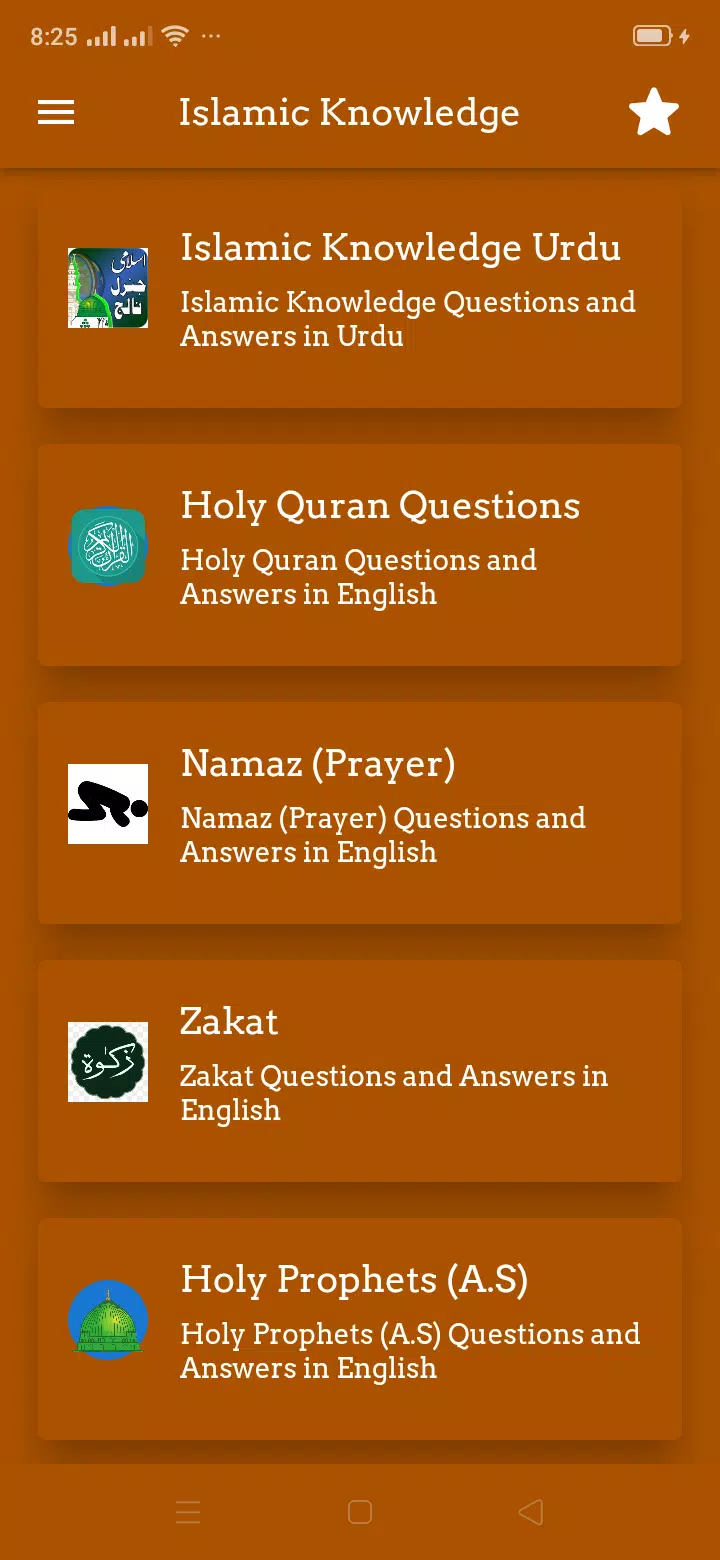Viewport: 720px width, 1560px height.
Task: Click the Zakat badge icon
Action: pyautogui.click(x=108, y=1062)
